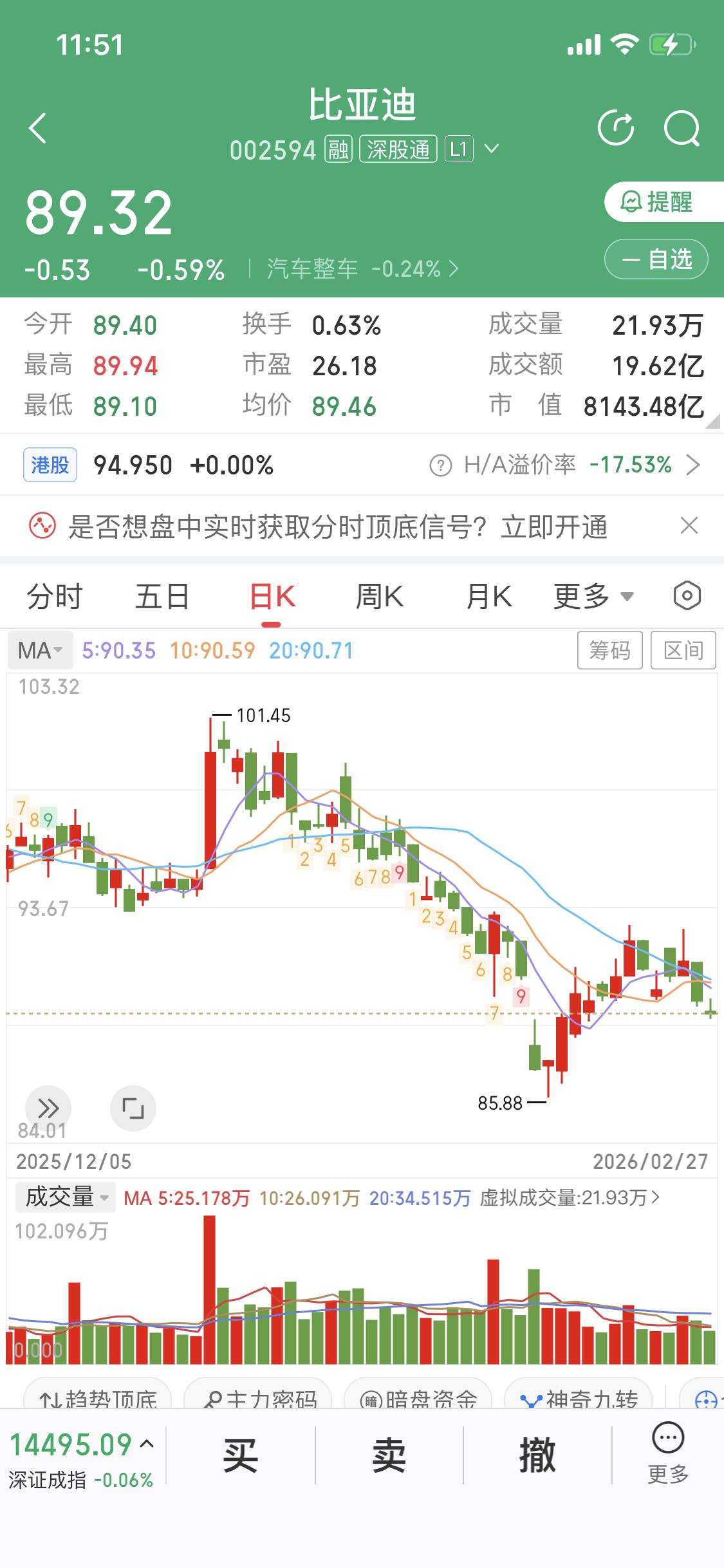Toggle 区间 range selection mode
Viewport: 724px width, 1568px height.
point(684,650)
